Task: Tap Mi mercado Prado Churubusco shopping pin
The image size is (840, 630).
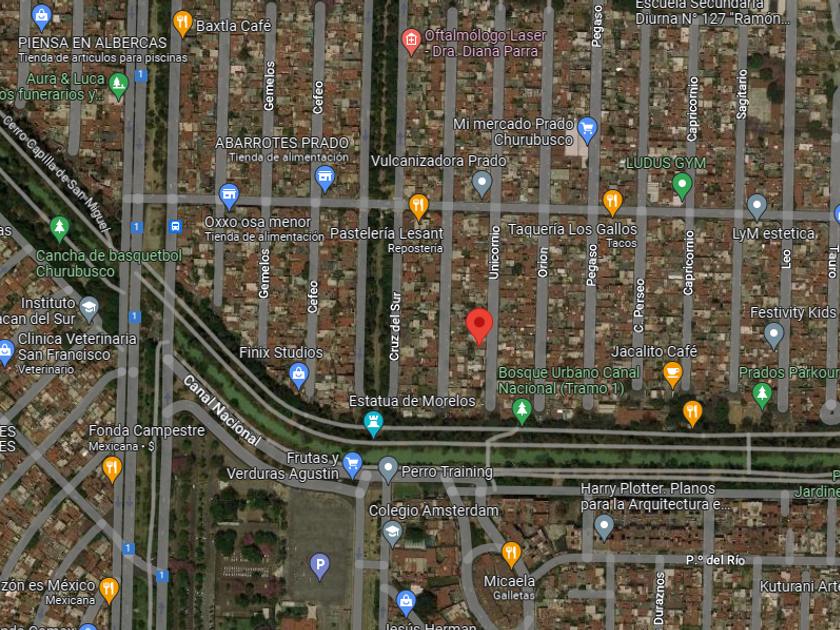Action: (x=587, y=128)
